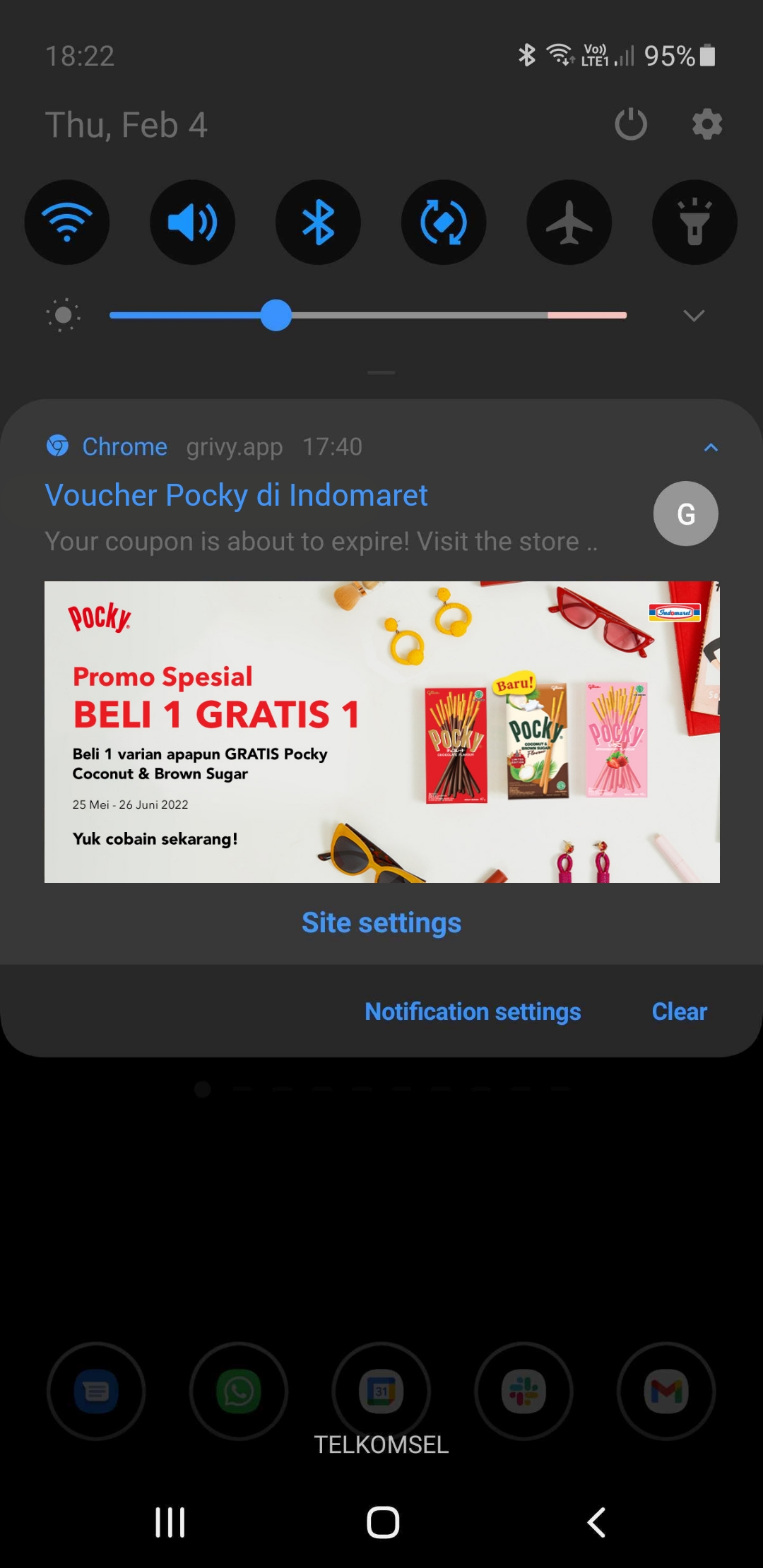This screenshot has height=1568, width=763.
Task: Open Voucher Pocky di Indomaret notification
Action: 236,495
